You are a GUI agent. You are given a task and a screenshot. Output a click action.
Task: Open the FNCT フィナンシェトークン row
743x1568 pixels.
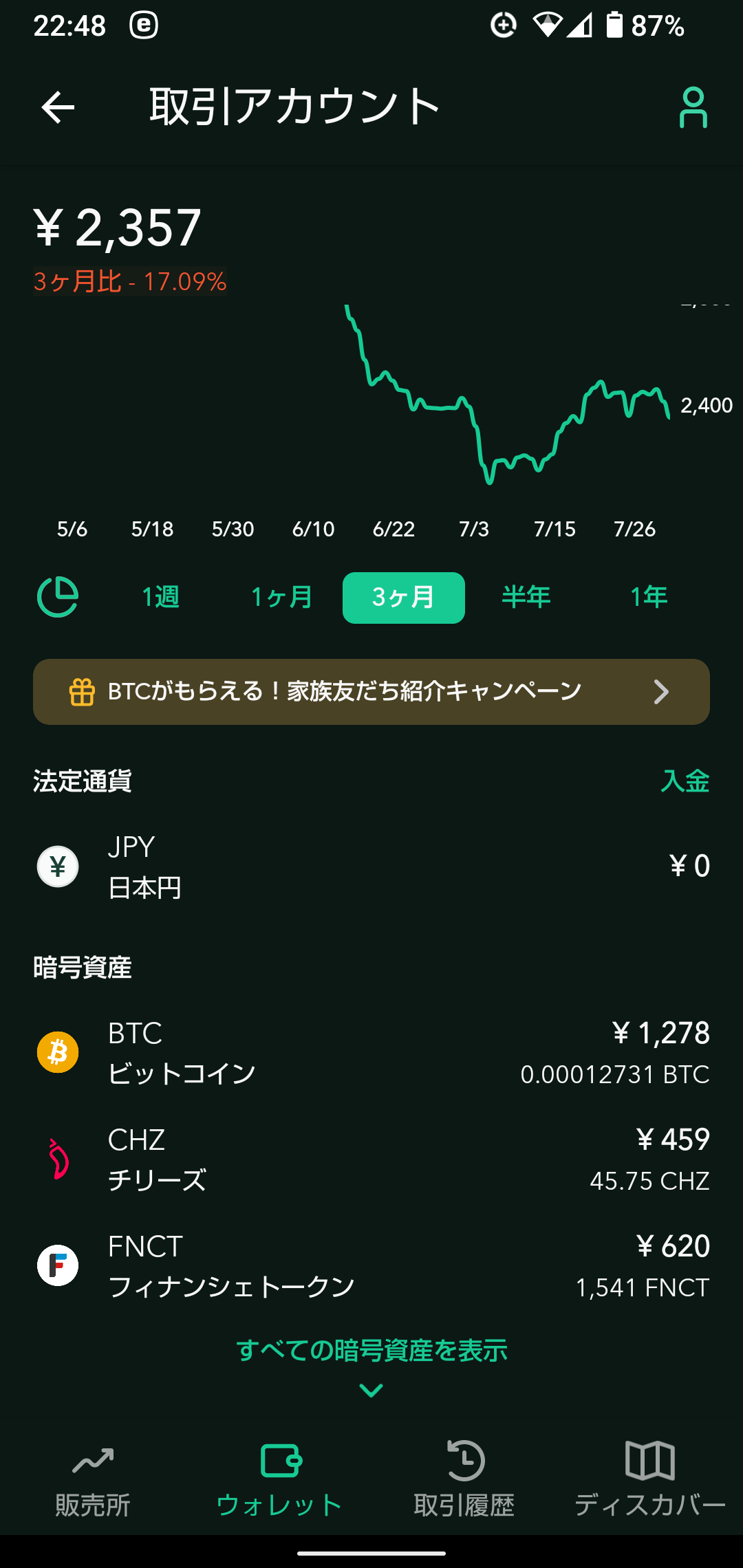click(x=371, y=1266)
